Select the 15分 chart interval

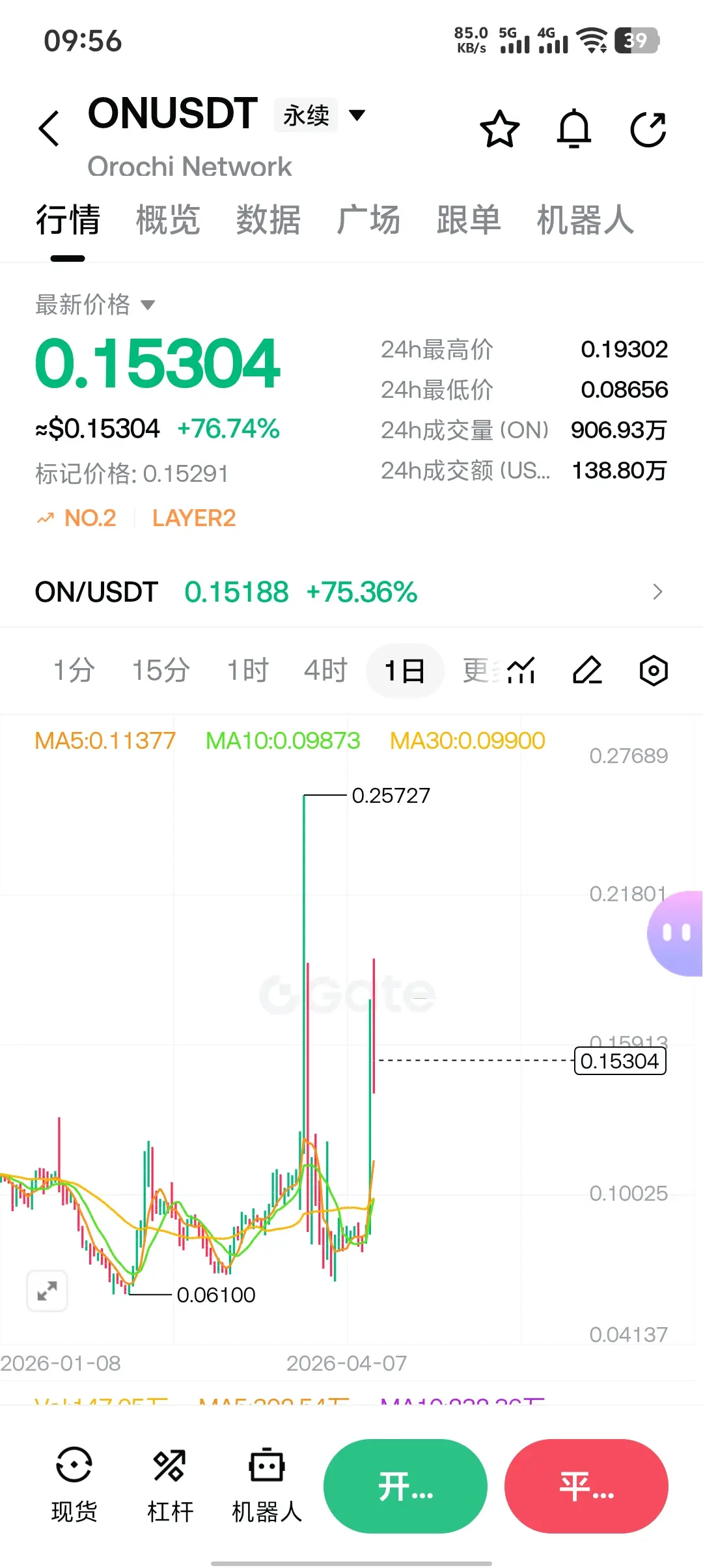point(161,670)
